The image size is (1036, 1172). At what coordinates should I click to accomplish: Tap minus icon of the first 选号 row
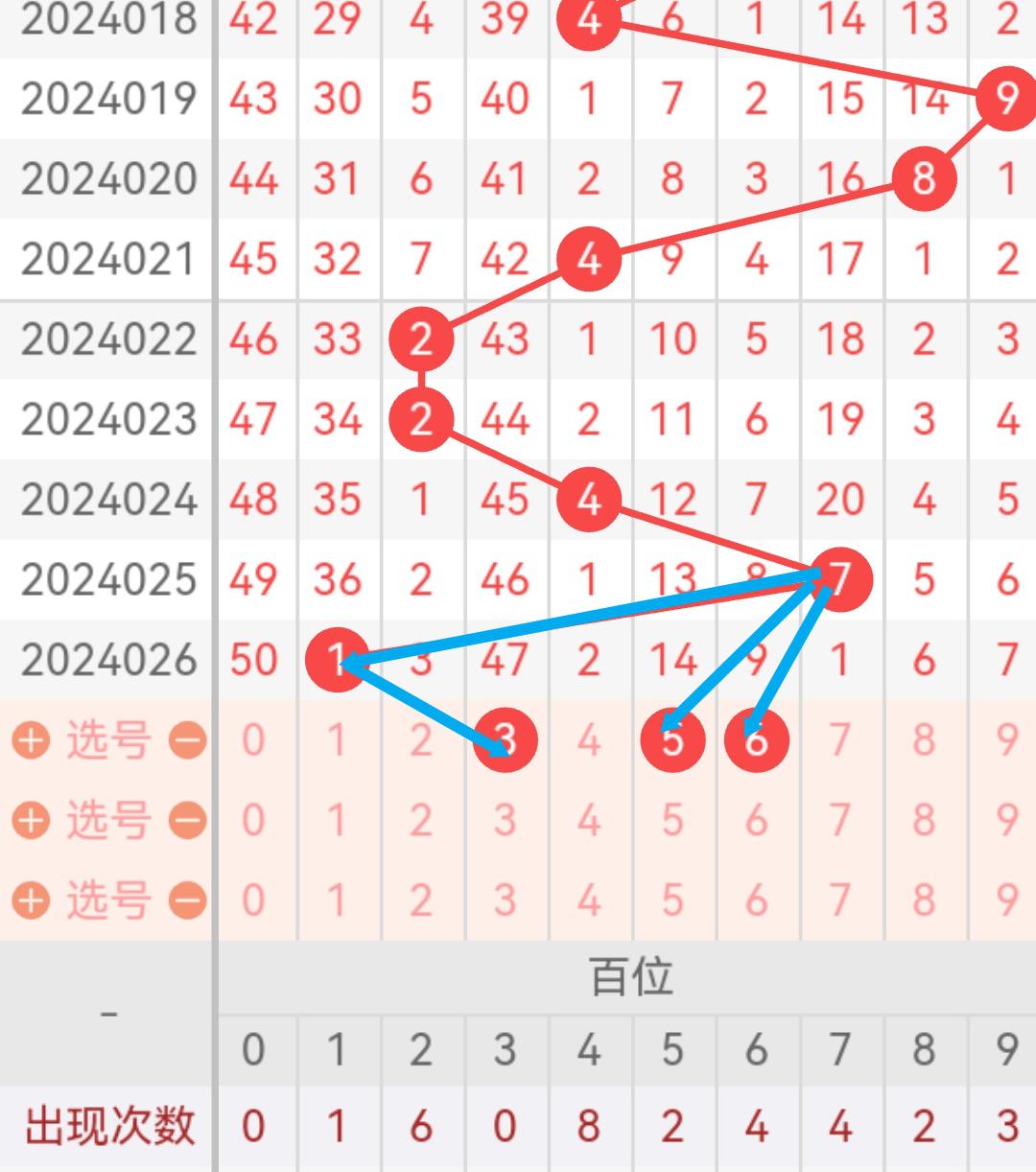coord(187,739)
